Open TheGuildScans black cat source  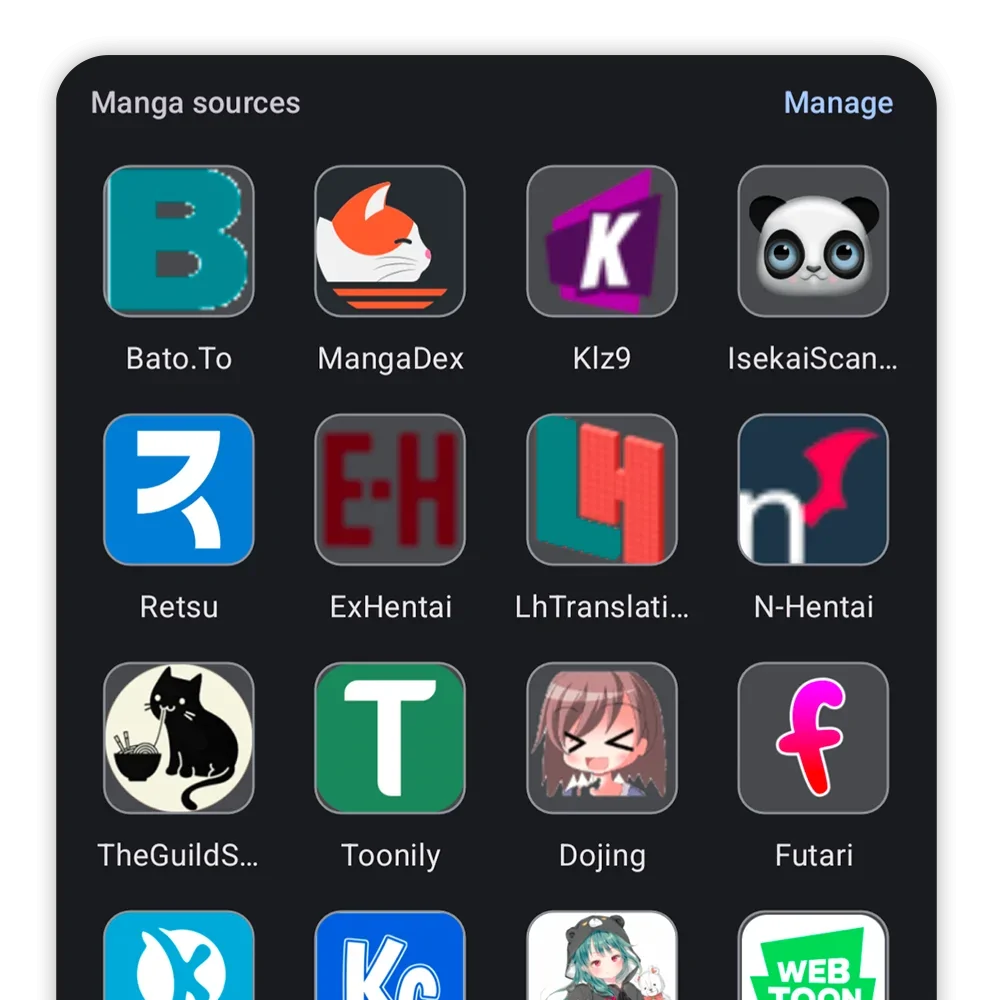pyautogui.click(x=179, y=737)
